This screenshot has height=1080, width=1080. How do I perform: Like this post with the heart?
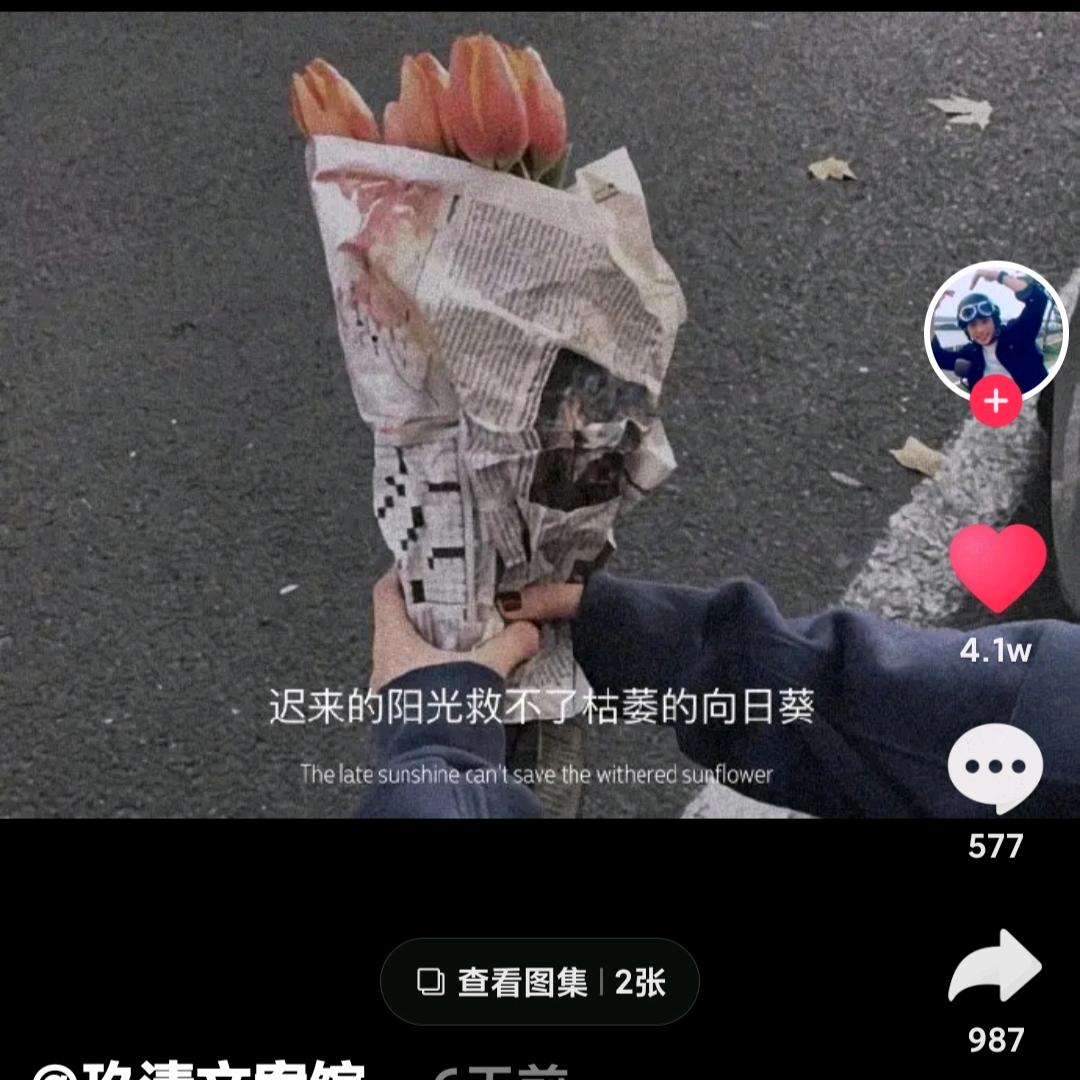[x=997, y=568]
